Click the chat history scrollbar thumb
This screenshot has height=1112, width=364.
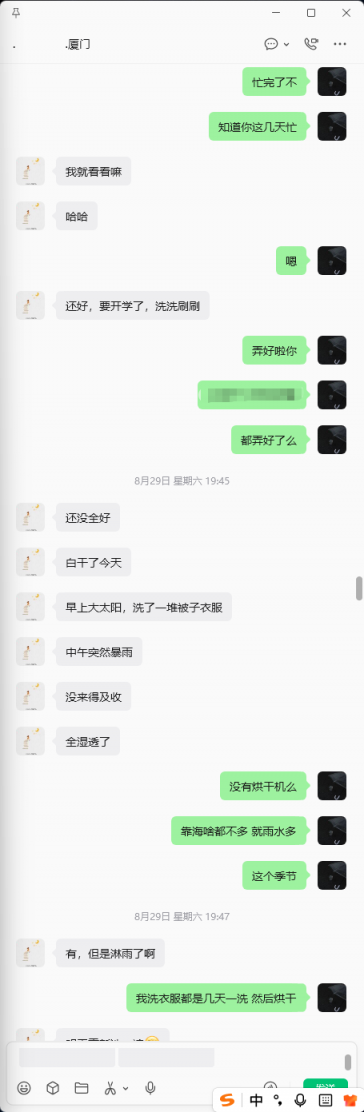pyautogui.click(x=358, y=588)
